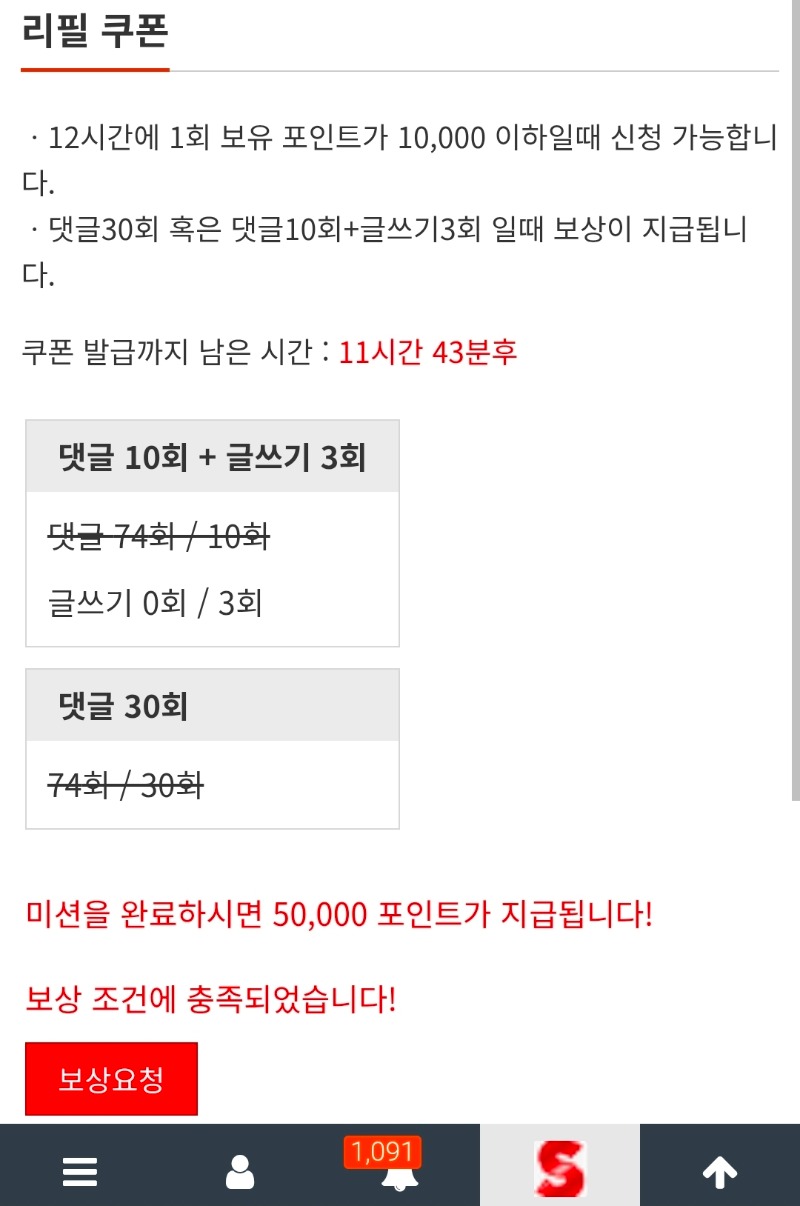Open the user profile icon
The image size is (800, 1206).
coord(240,1171)
